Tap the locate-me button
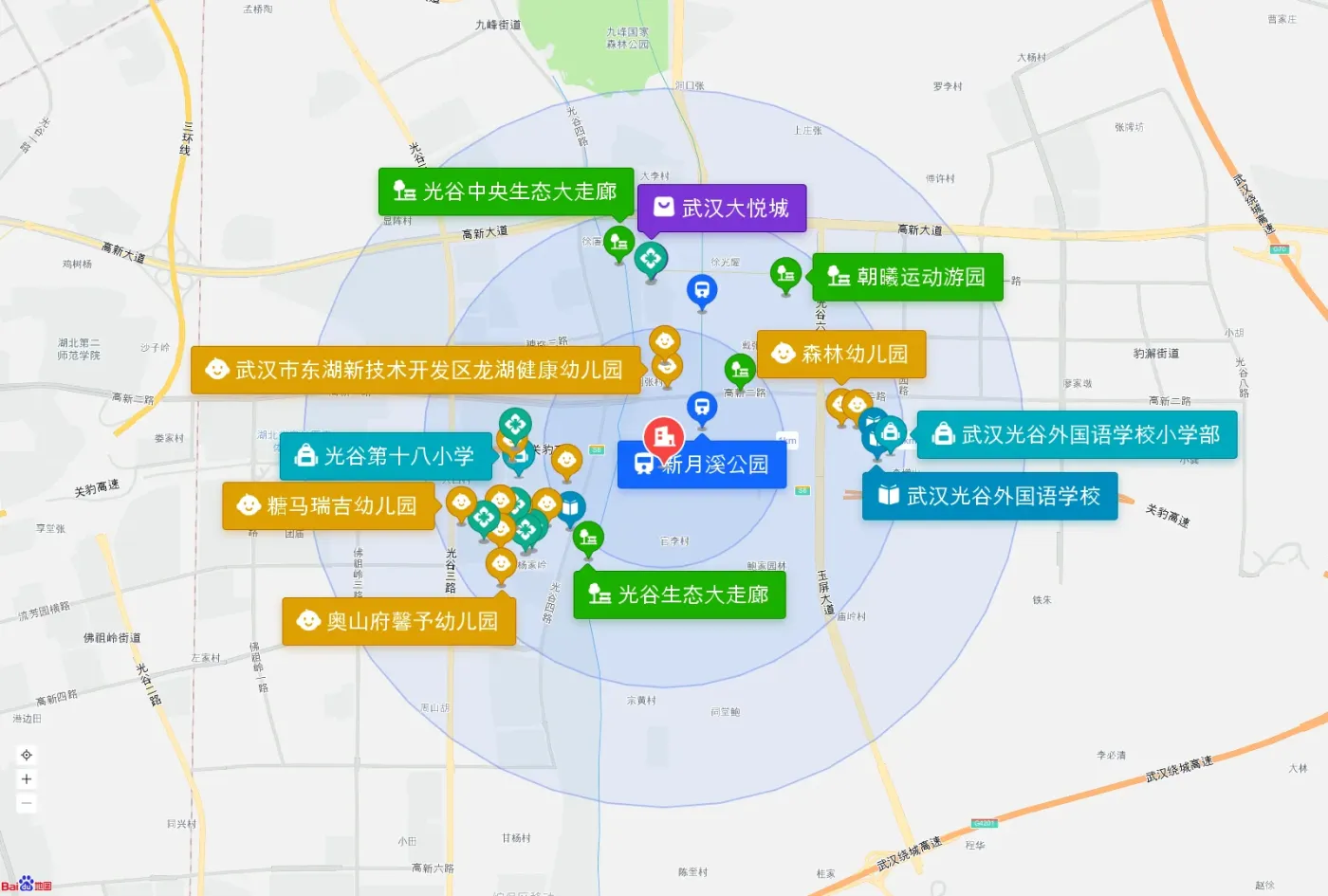 pyautogui.click(x=27, y=755)
